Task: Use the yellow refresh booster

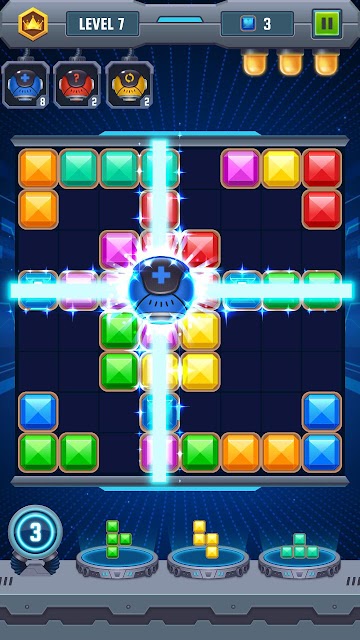Action: [129, 85]
